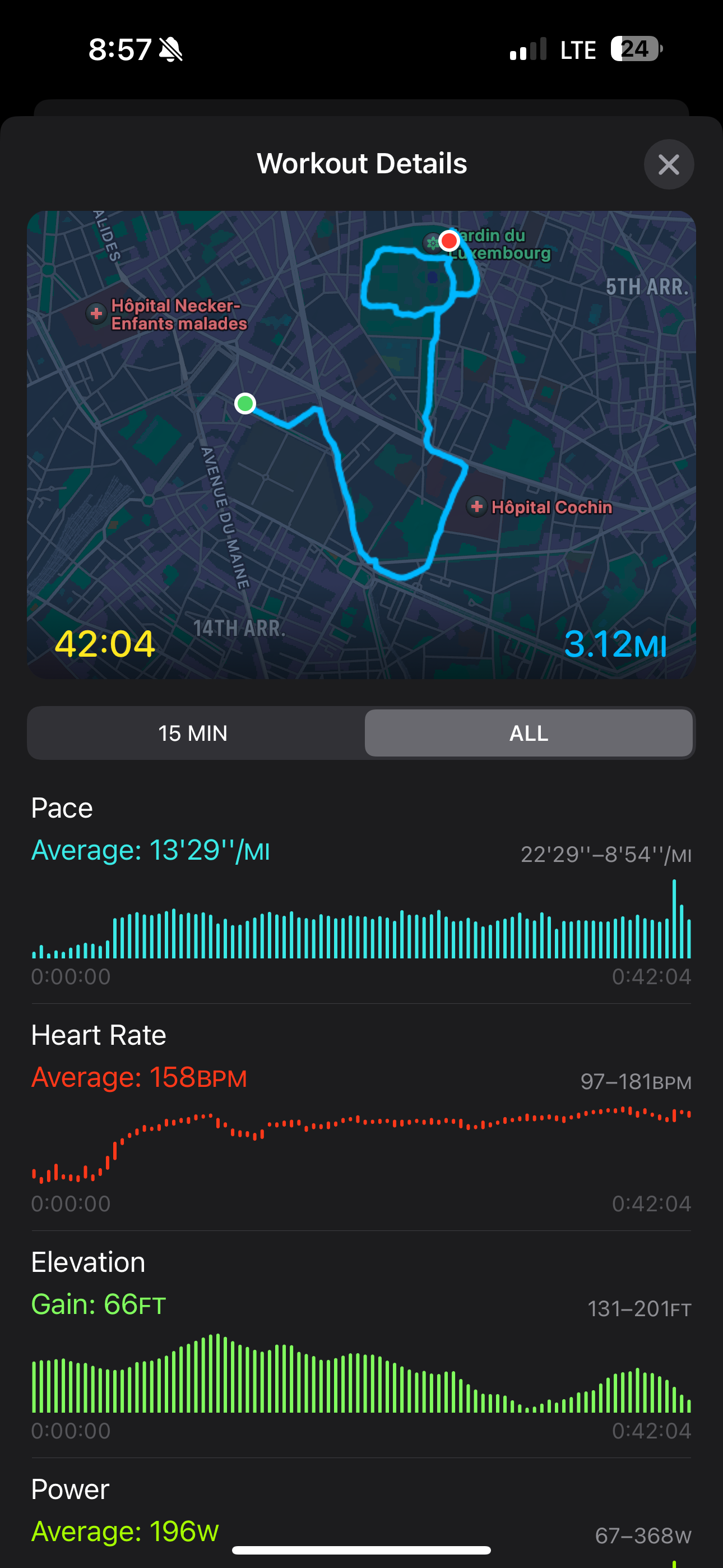Switch to the 15 MIN view
The image size is (723, 1568).
coord(193,733)
